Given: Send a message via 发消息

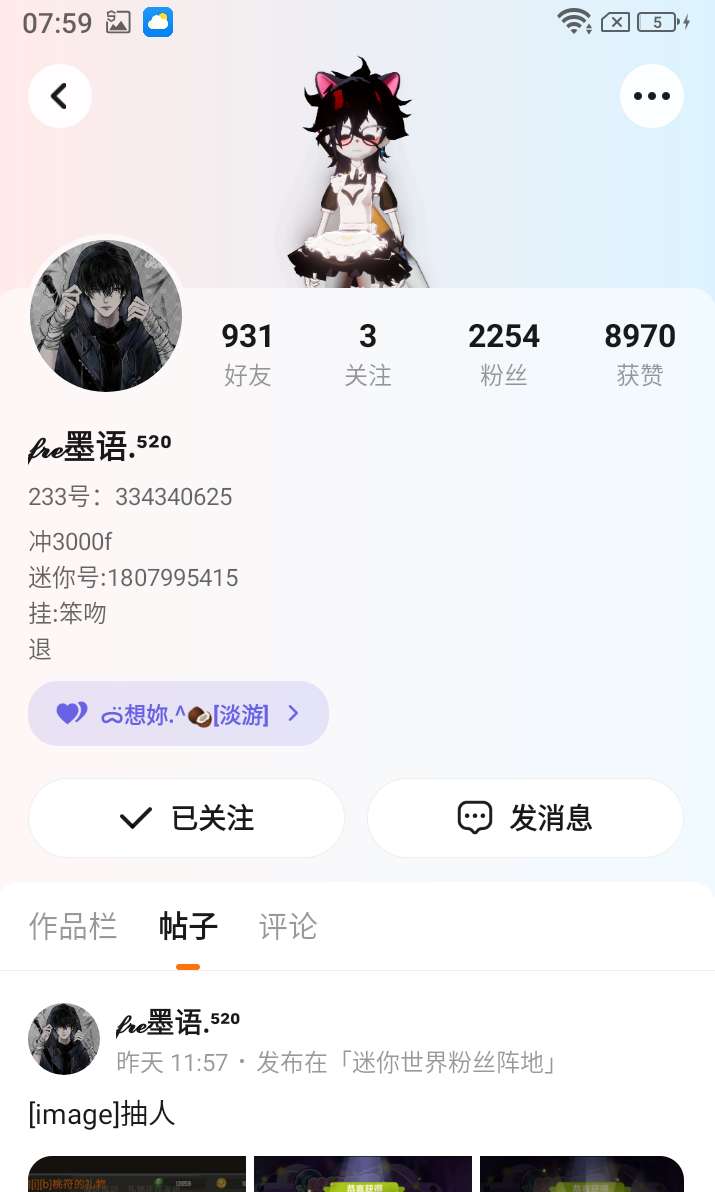Looking at the screenshot, I should [525, 818].
